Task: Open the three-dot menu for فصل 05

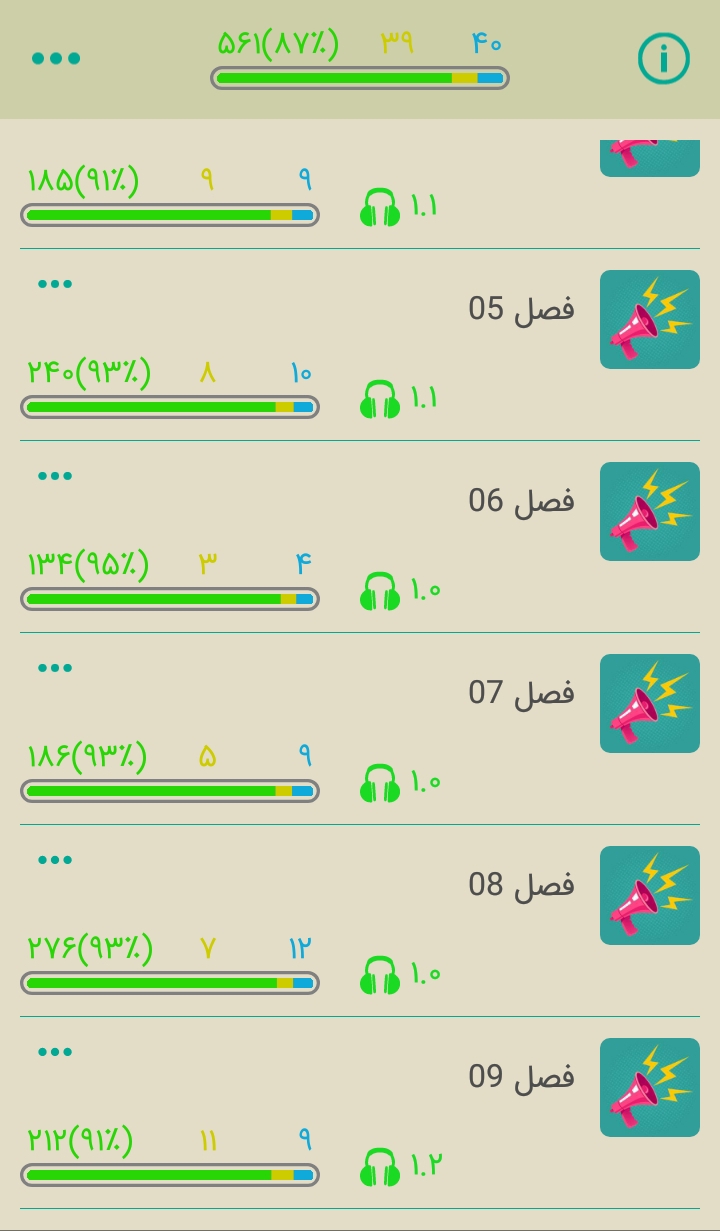Action: (55, 284)
